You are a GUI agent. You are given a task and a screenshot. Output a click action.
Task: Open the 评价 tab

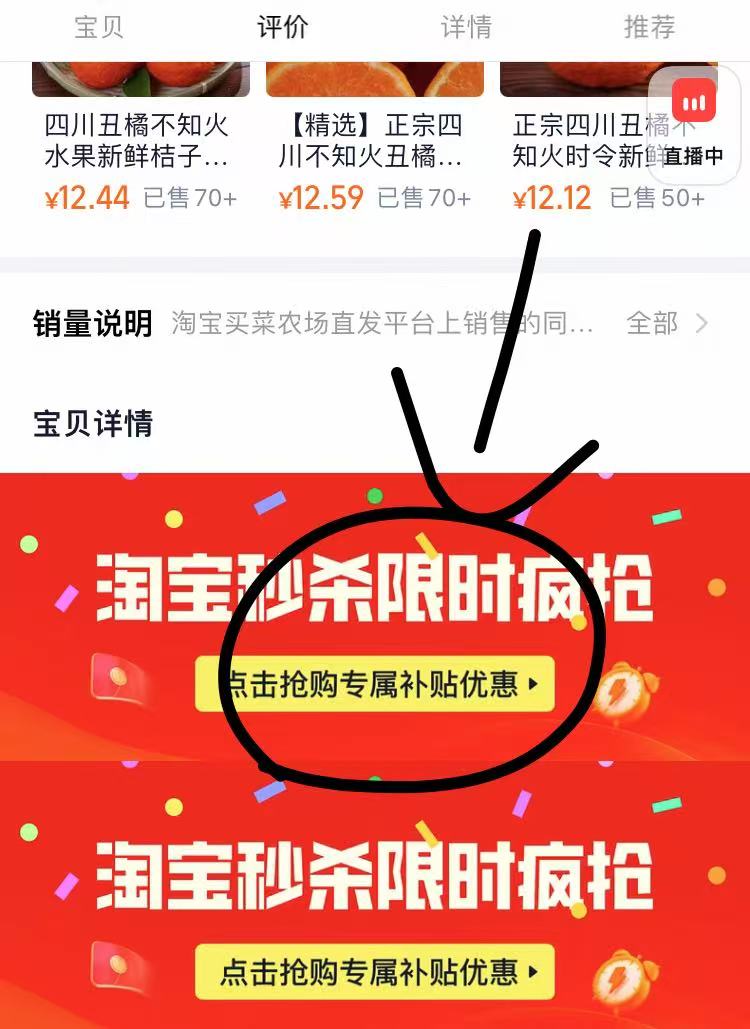click(x=283, y=27)
